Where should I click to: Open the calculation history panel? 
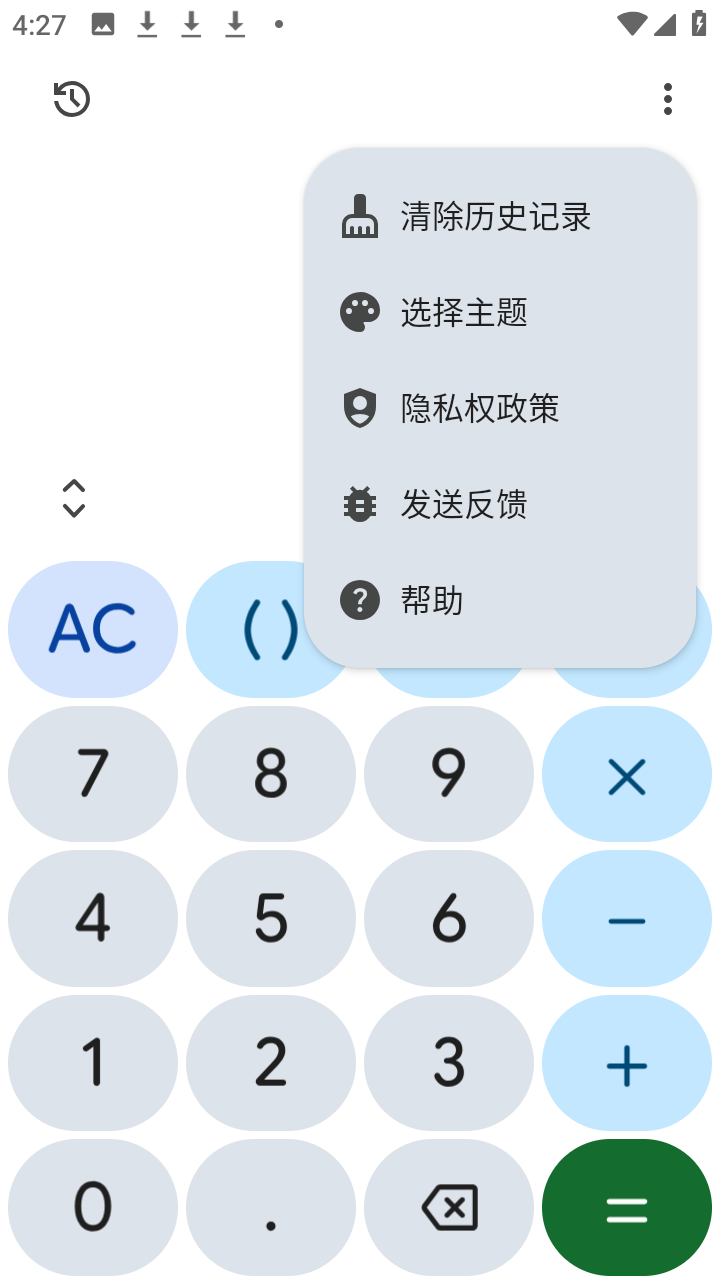(x=68, y=99)
